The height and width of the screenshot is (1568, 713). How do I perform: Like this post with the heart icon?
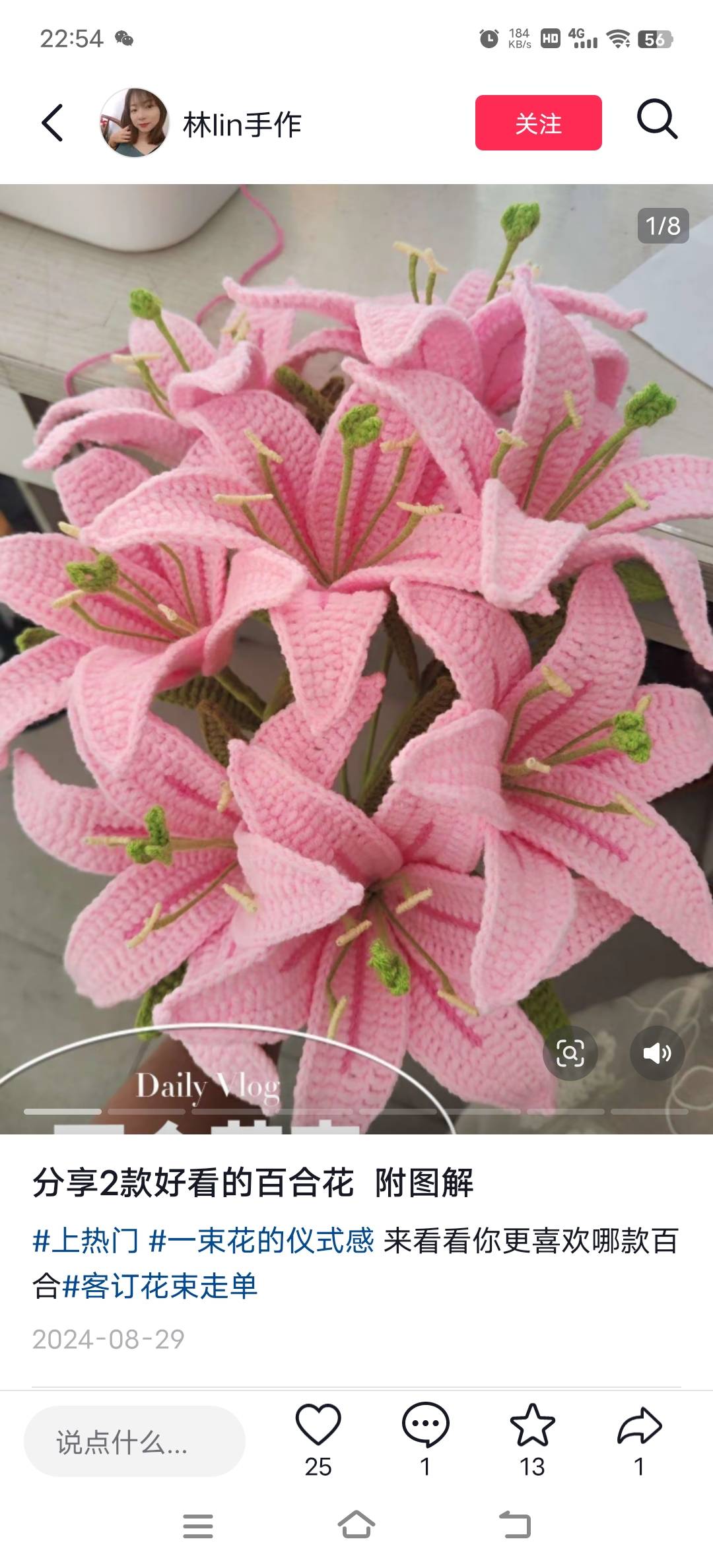click(318, 1427)
